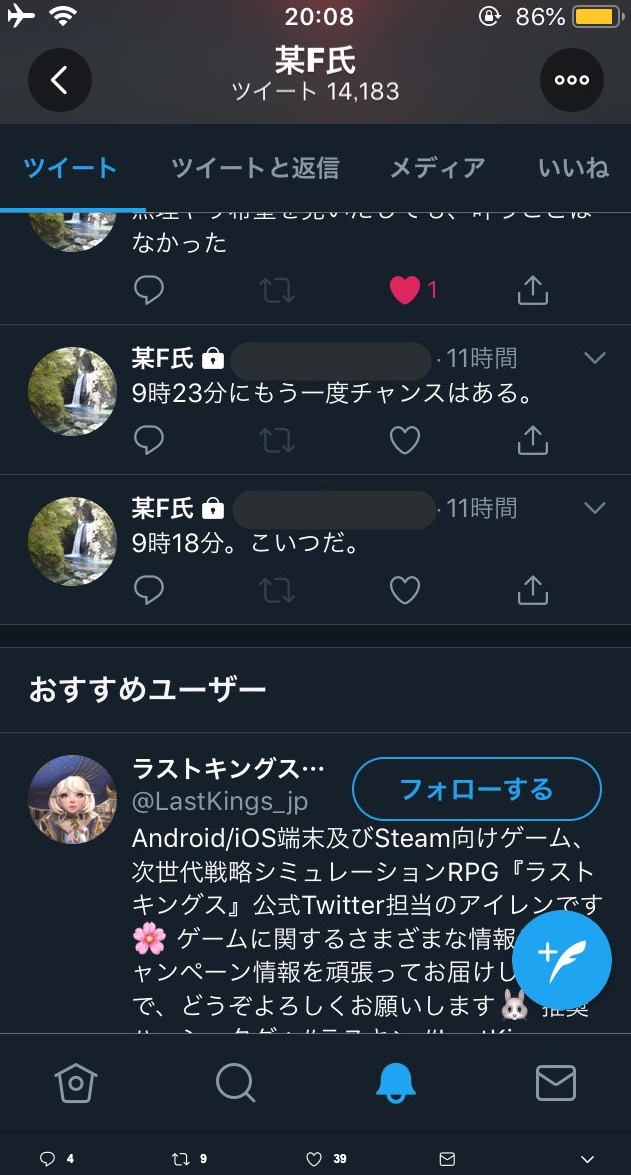Reply to the 9時18分 tweet

tap(149, 590)
